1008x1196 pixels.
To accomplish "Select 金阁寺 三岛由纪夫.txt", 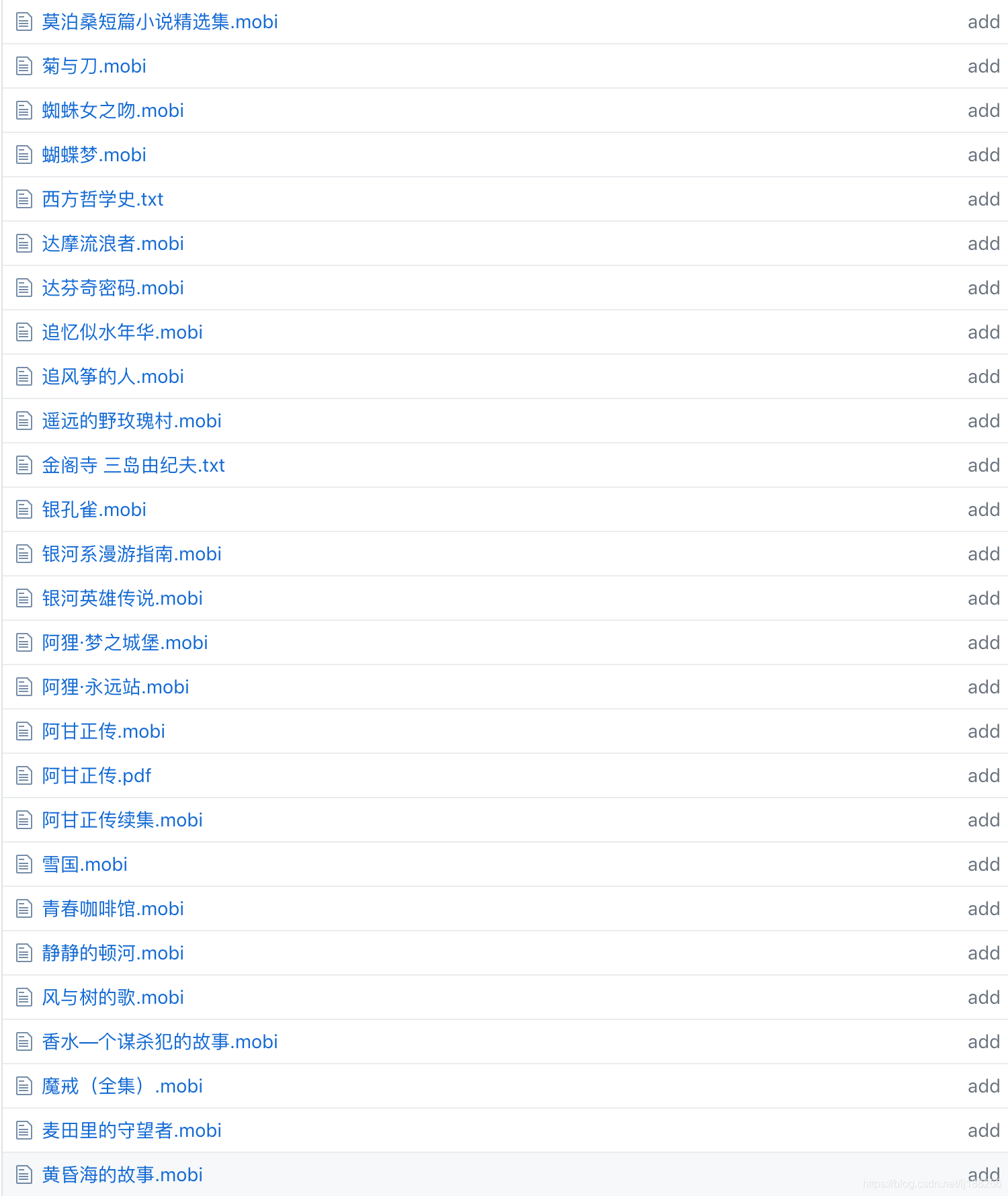I will click(x=133, y=466).
